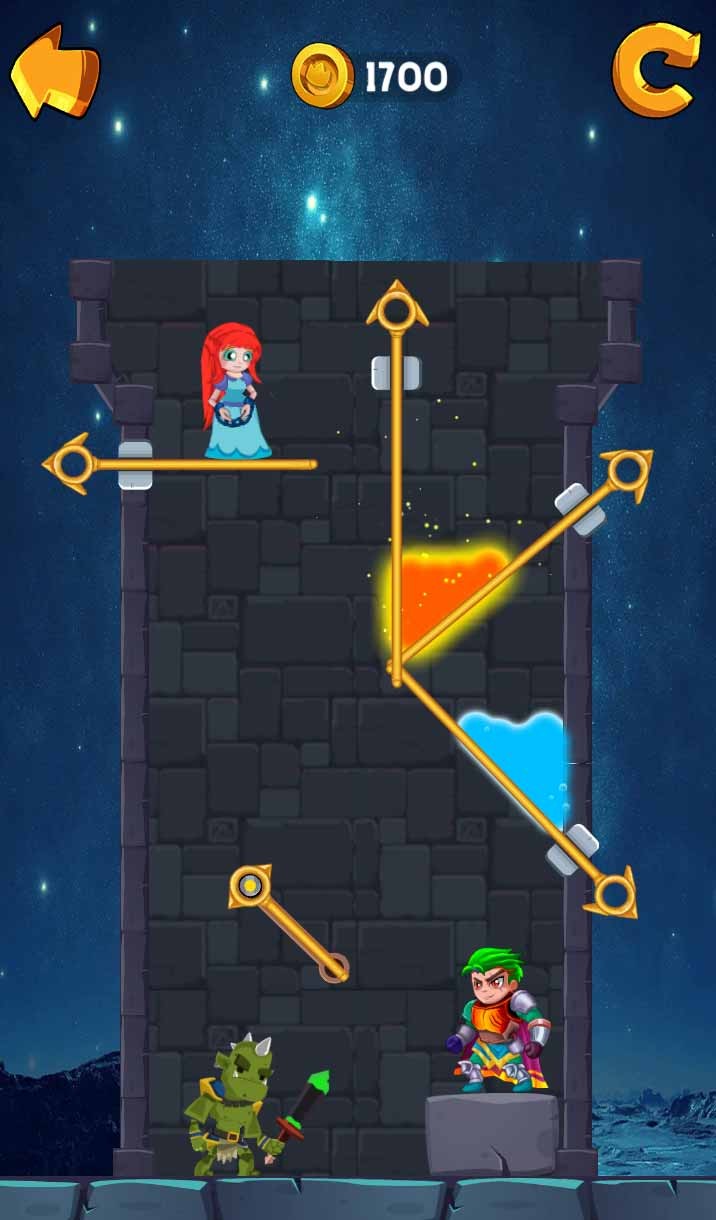Pull the vertical pin beside the lava
Image resolution: width=716 pixels, height=1220 pixels.
pyautogui.click(x=397, y=311)
